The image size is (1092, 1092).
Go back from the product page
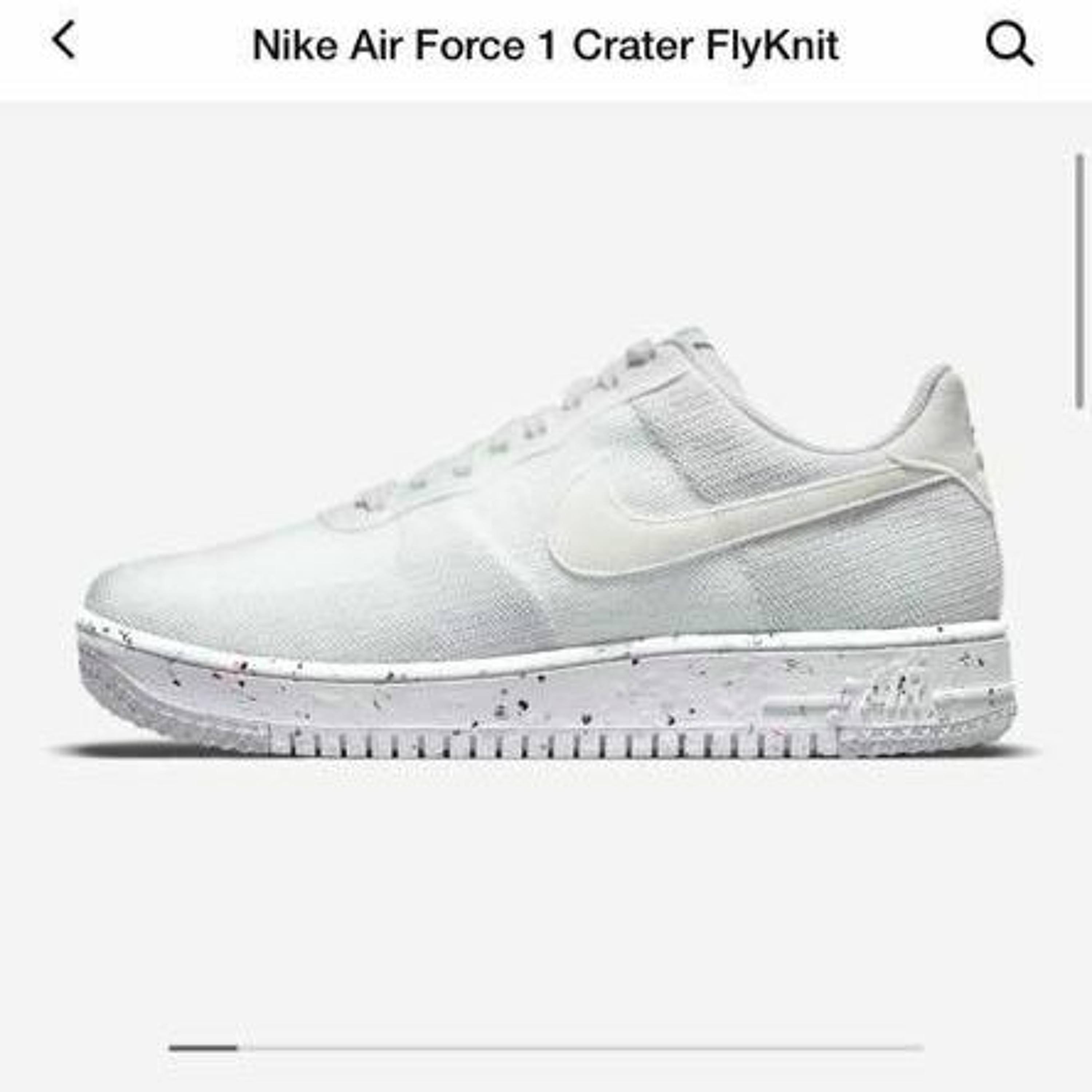pyautogui.click(x=64, y=41)
